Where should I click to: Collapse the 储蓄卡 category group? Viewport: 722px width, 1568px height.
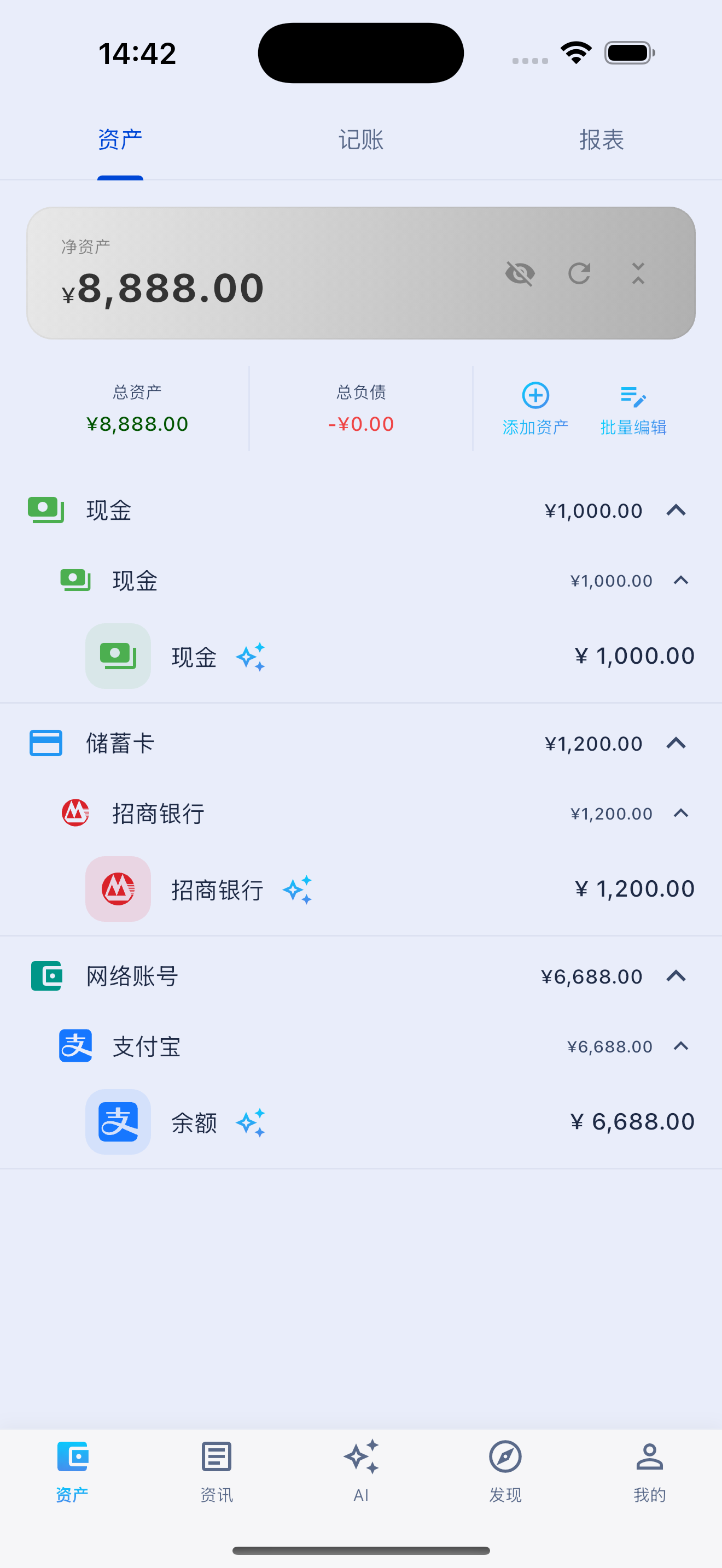click(x=676, y=742)
